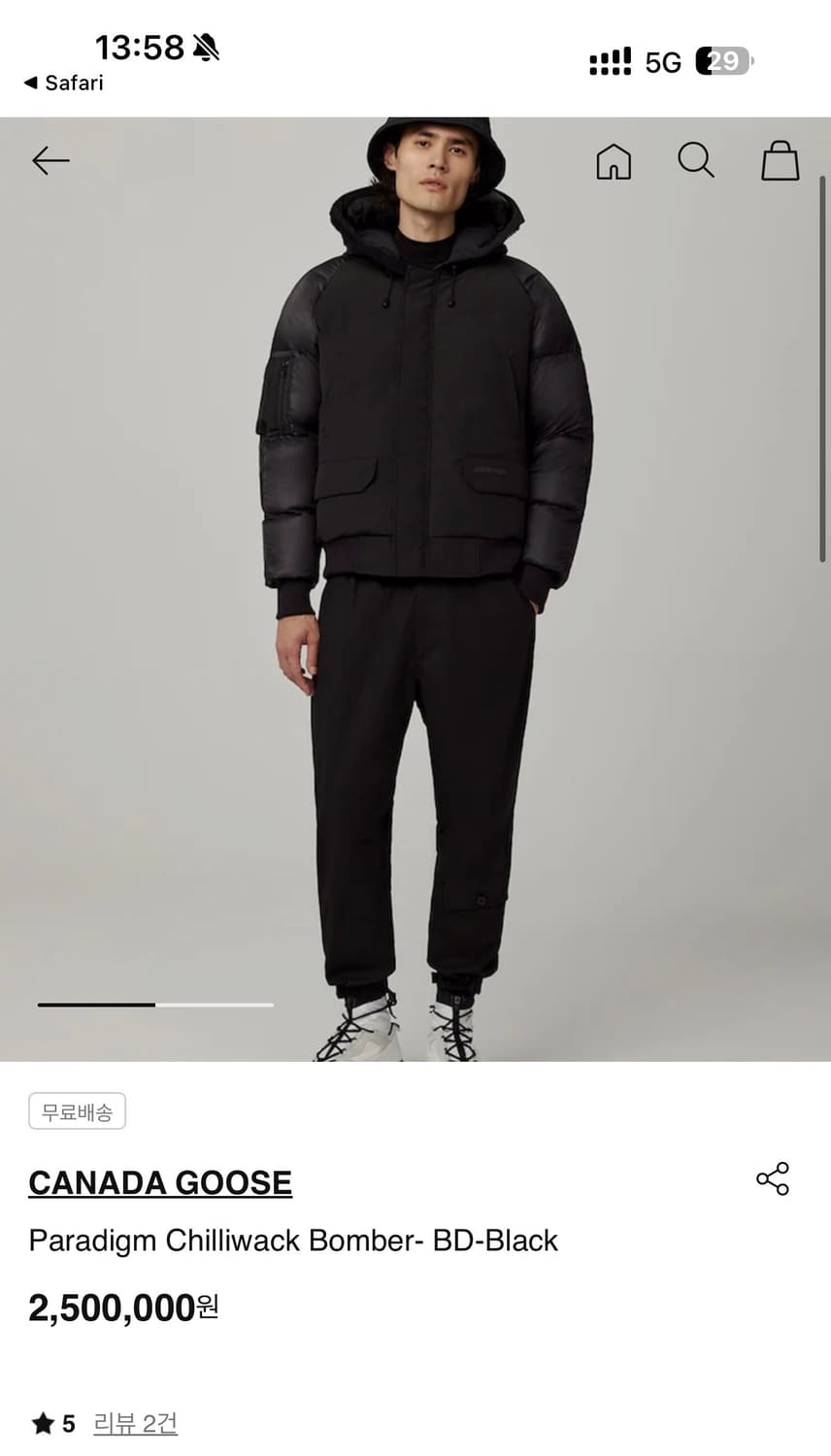Screen dimensions: 831x1456
Task: Select the Paradigm Chilliwack Bomber product title
Action: coord(292,1241)
